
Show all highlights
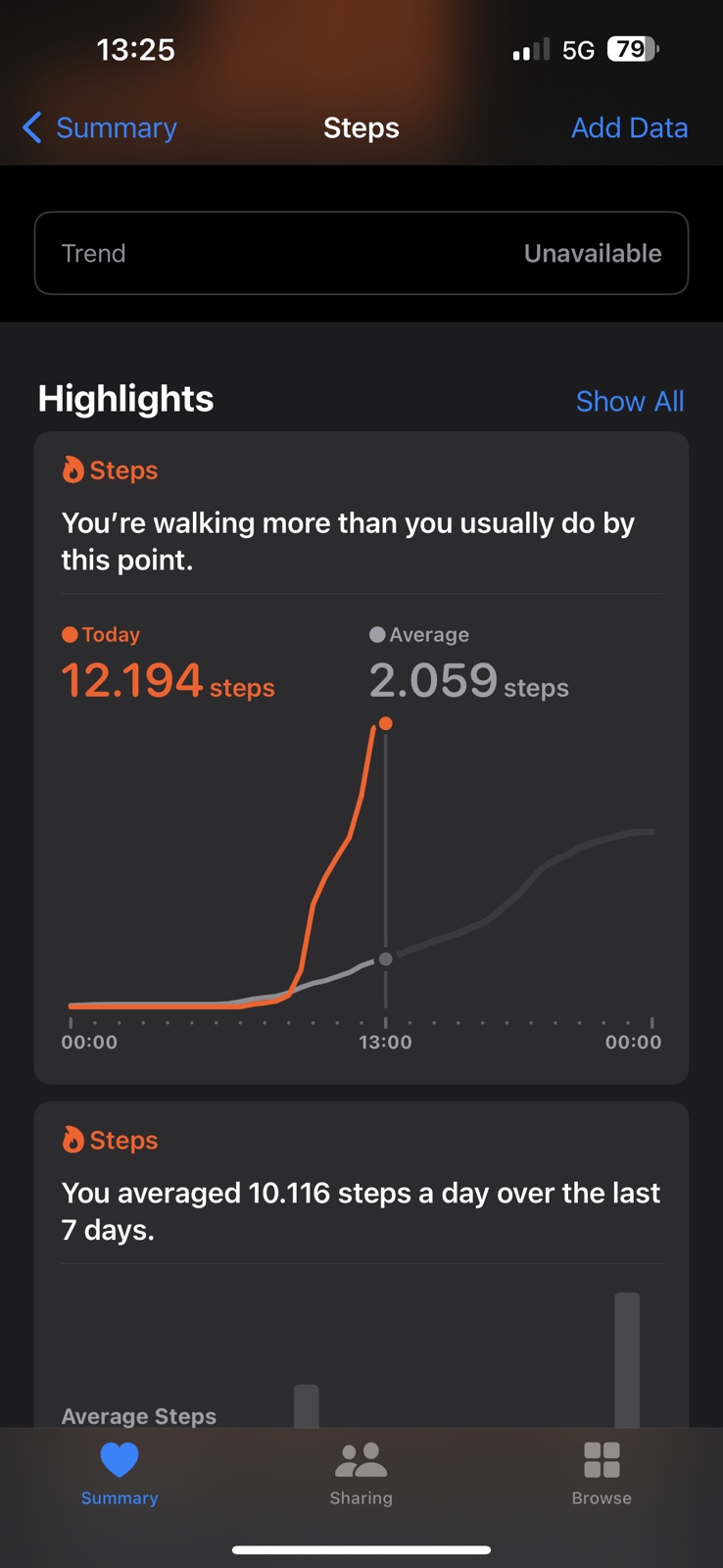point(630,401)
